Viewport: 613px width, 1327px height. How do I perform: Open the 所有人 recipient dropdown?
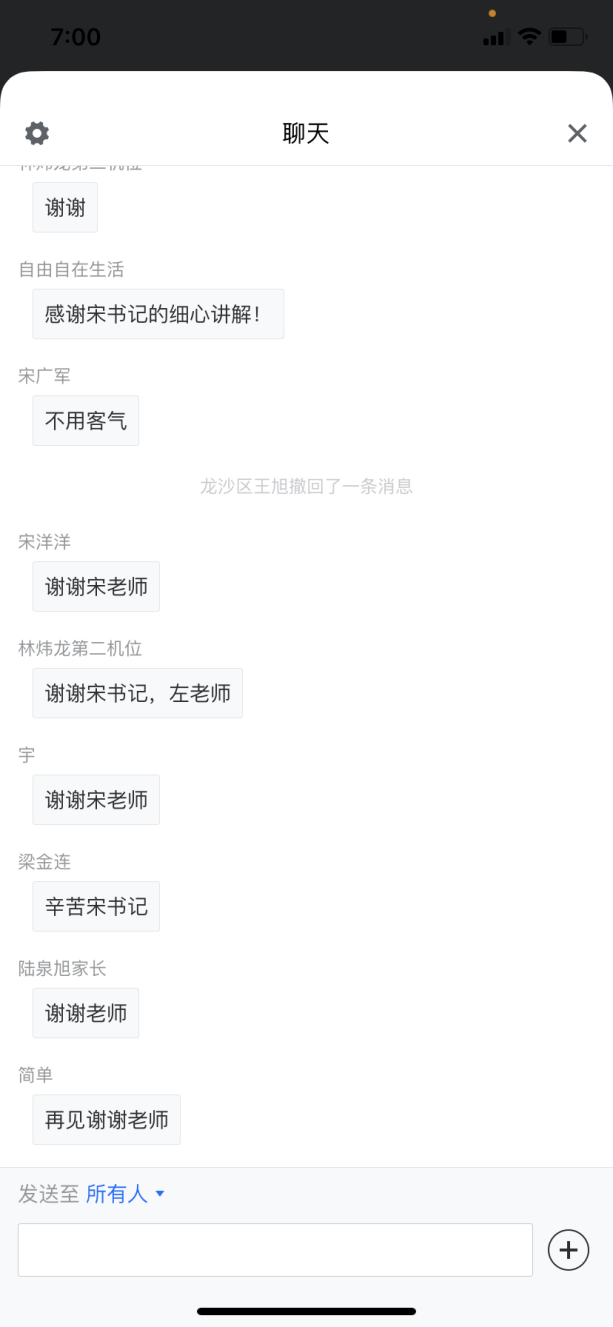[125, 1193]
